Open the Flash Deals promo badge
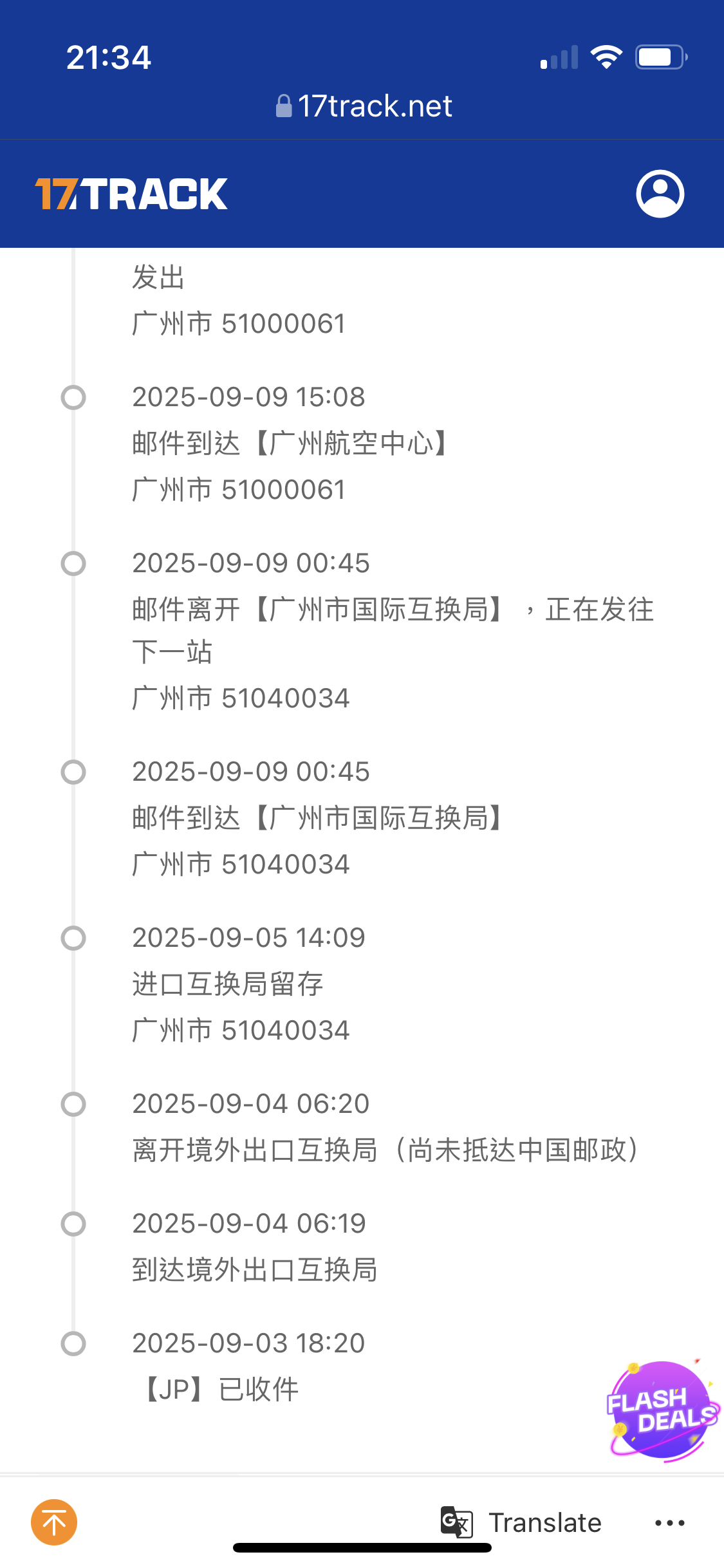 tap(663, 1410)
